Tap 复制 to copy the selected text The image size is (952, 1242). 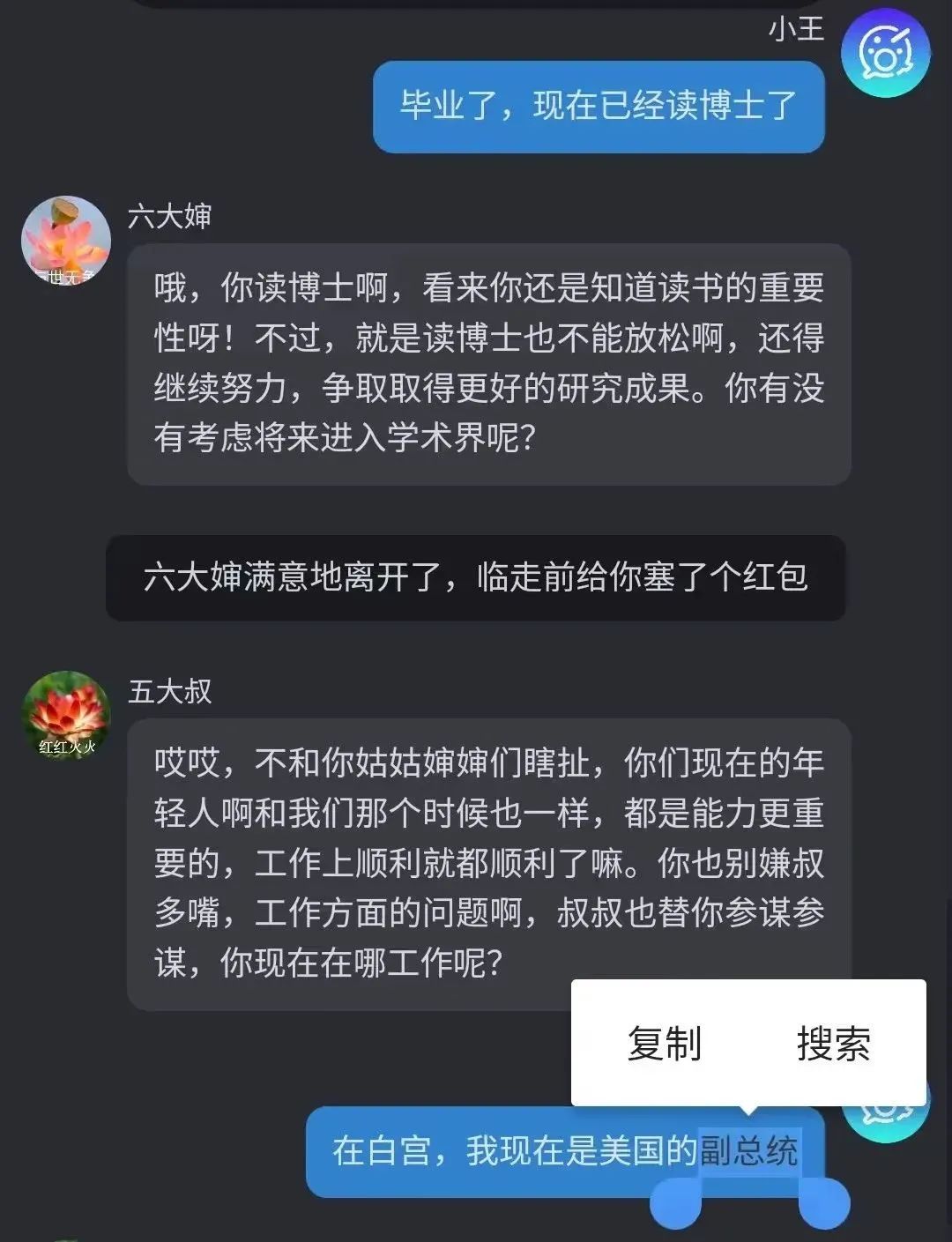coord(664,1044)
